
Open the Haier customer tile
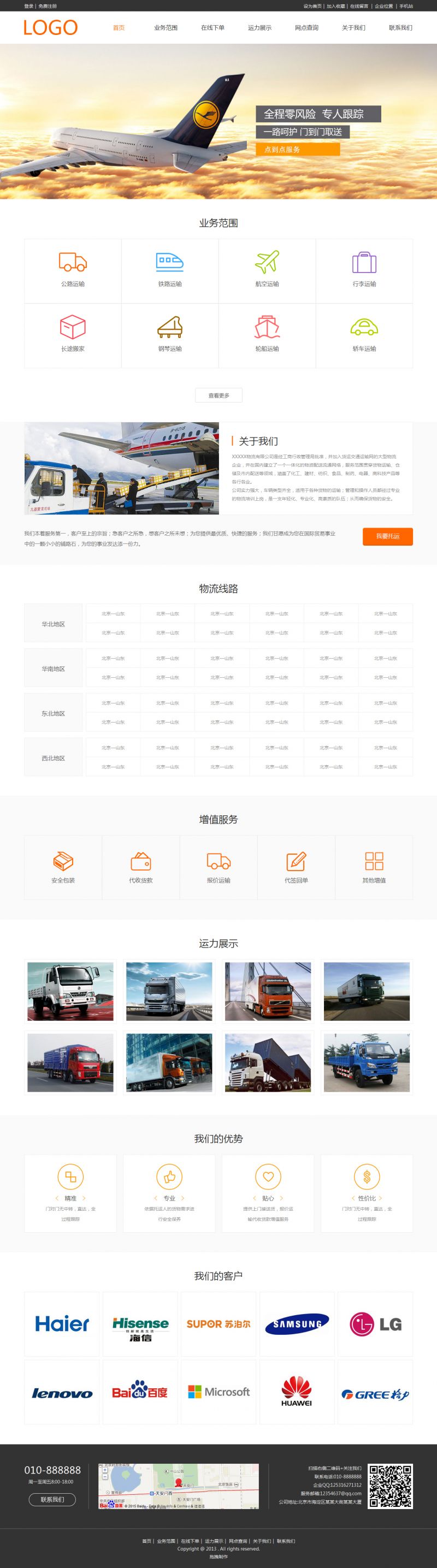pyautogui.click(x=62, y=1323)
